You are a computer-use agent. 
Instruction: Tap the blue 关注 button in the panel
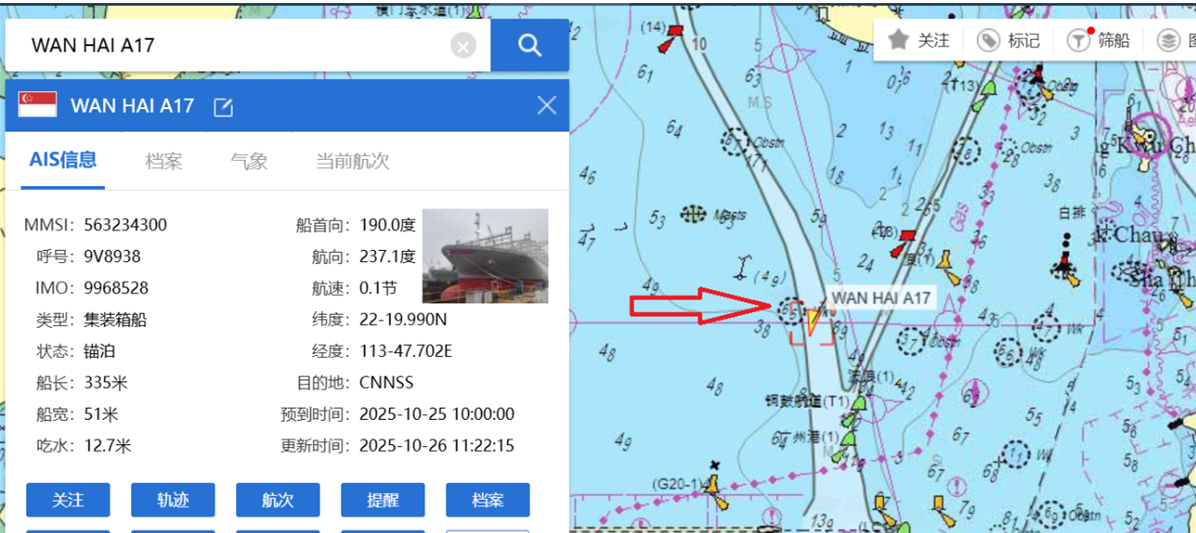[68, 500]
